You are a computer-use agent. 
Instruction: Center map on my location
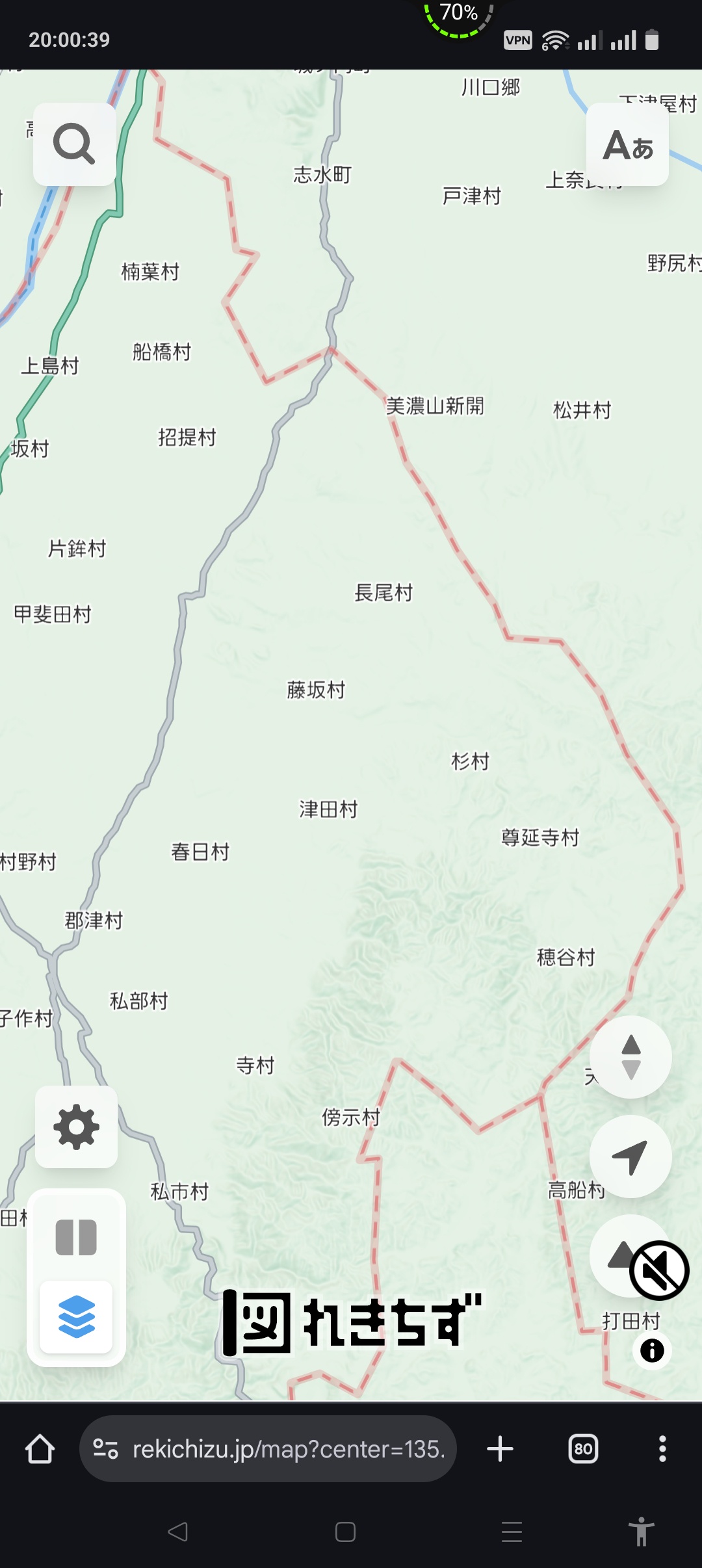(630, 1156)
